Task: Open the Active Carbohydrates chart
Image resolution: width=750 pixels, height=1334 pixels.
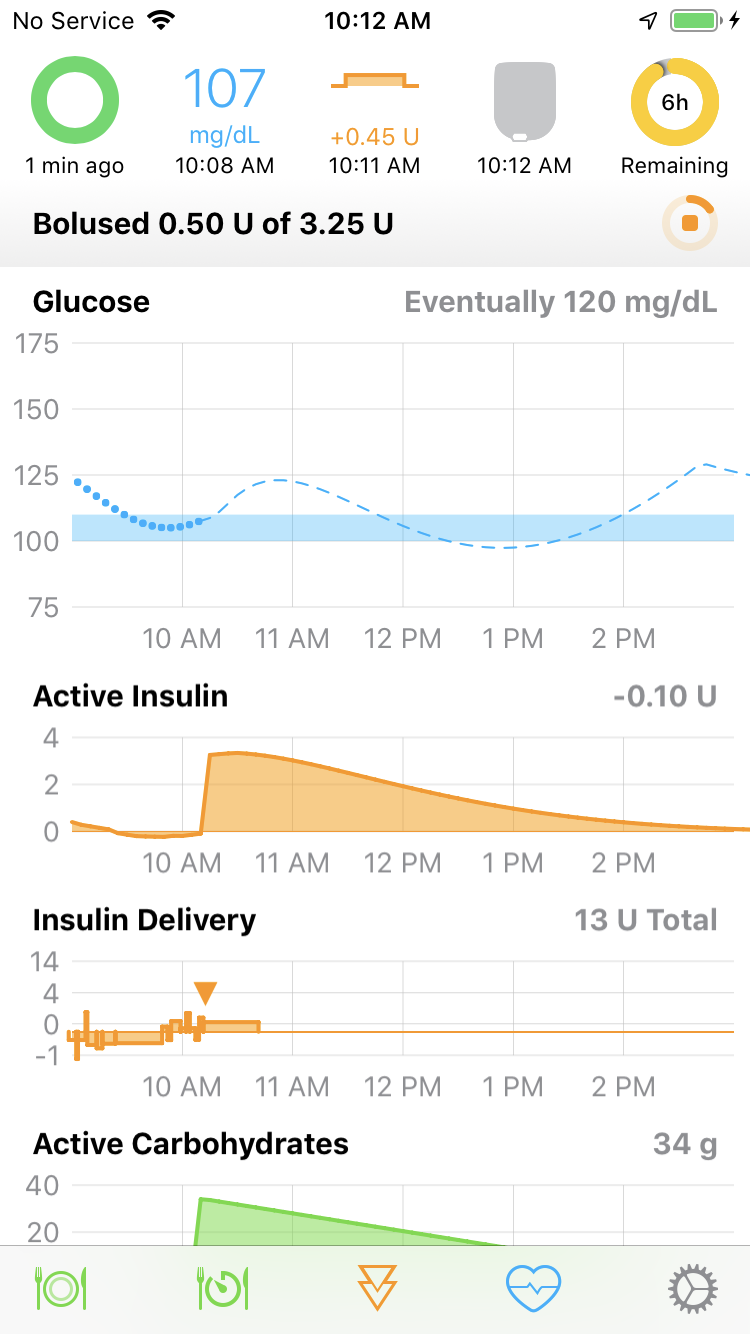Action: [375, 1200]
